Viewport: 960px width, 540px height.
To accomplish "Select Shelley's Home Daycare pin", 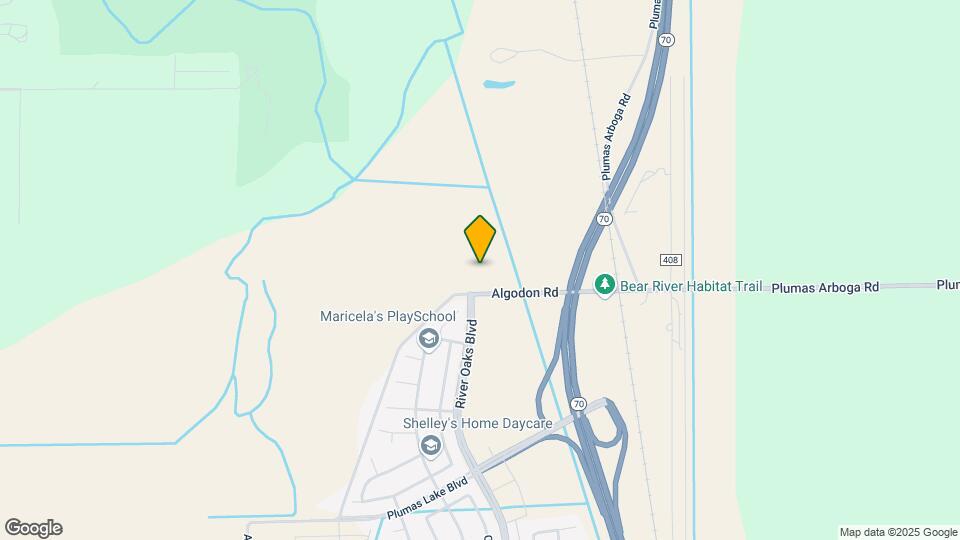I will tap(431, 446).
